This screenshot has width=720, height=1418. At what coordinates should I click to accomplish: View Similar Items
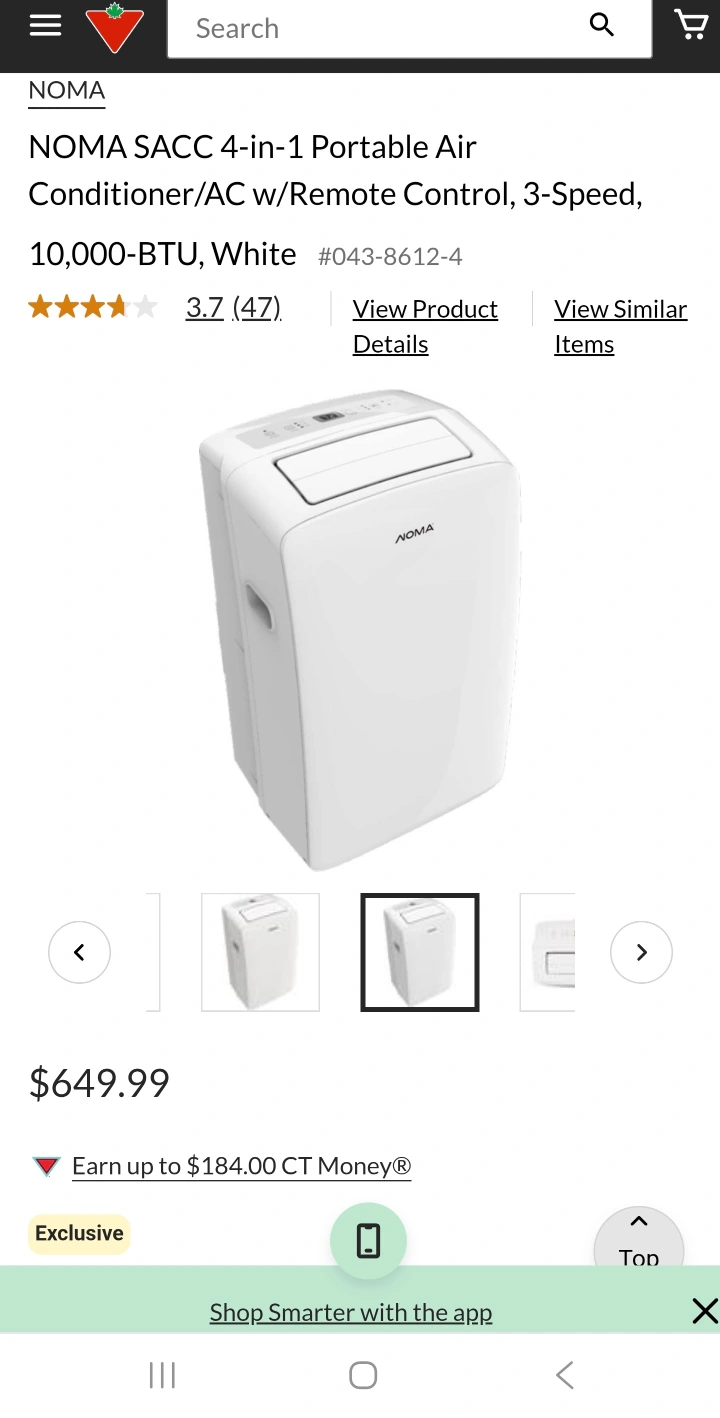[621, 326]
